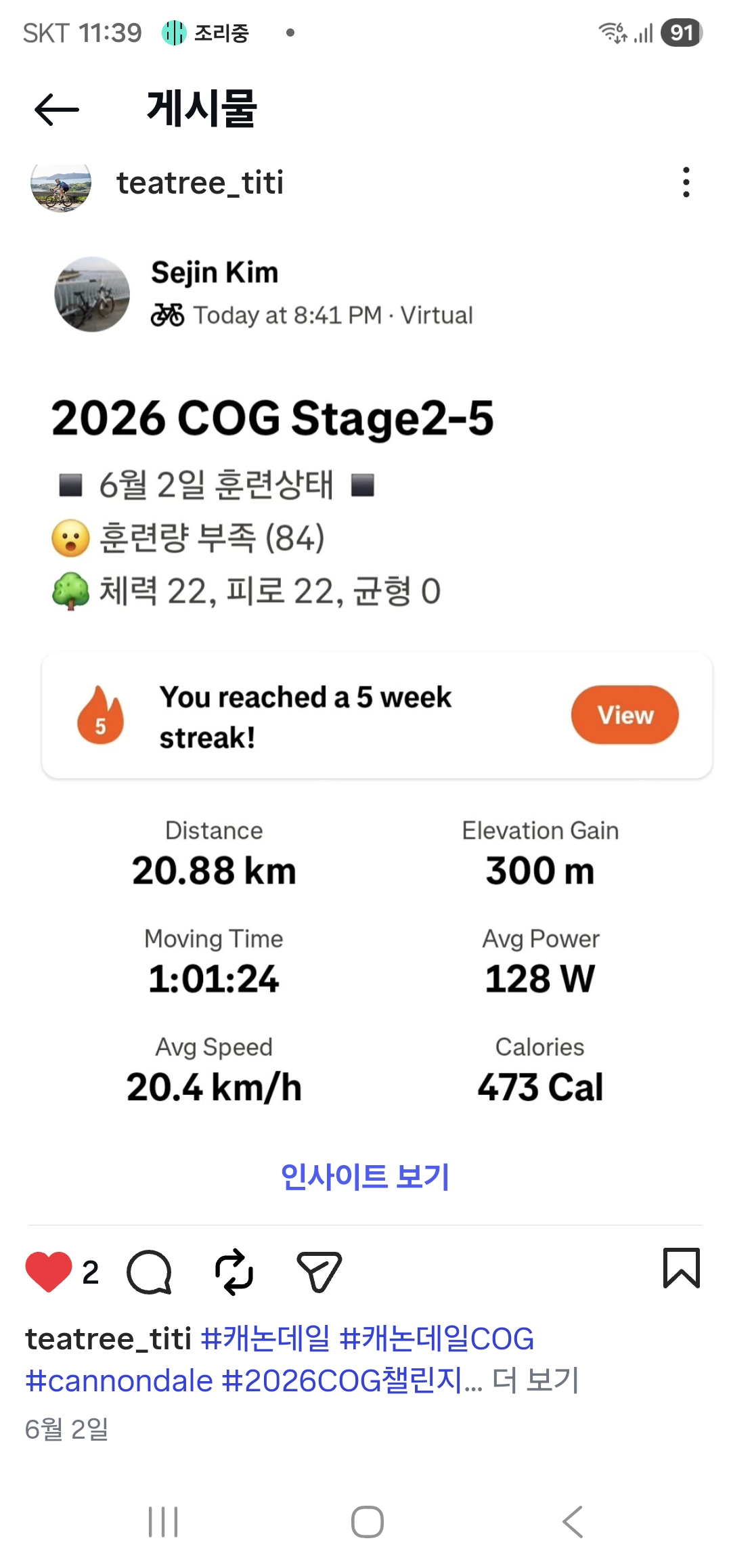Open the post's three-dot options menu
The height and width of the screenshot is (1568, 731).
pos(686,183)
